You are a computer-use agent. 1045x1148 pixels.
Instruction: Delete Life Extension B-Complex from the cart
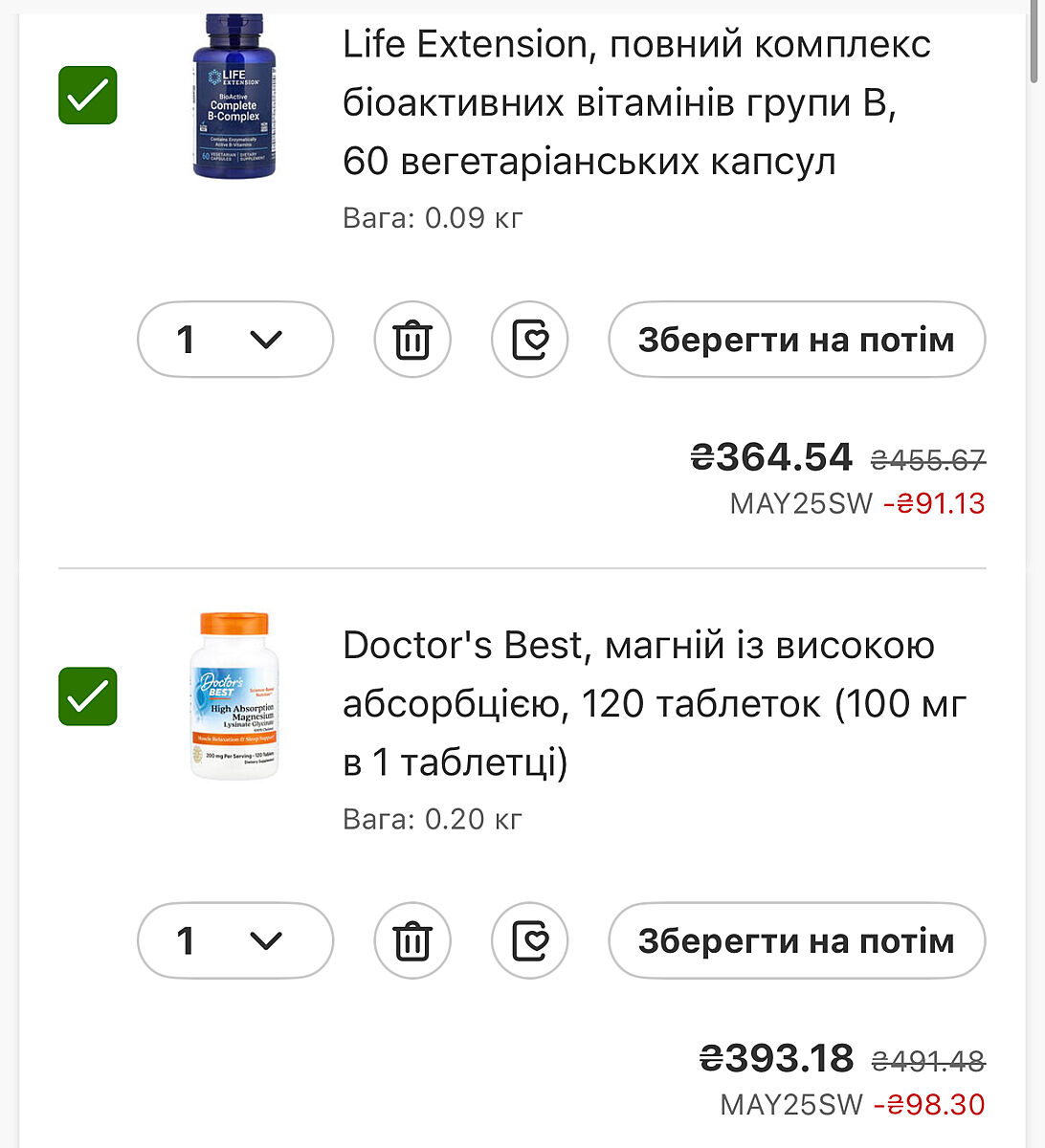412,340
